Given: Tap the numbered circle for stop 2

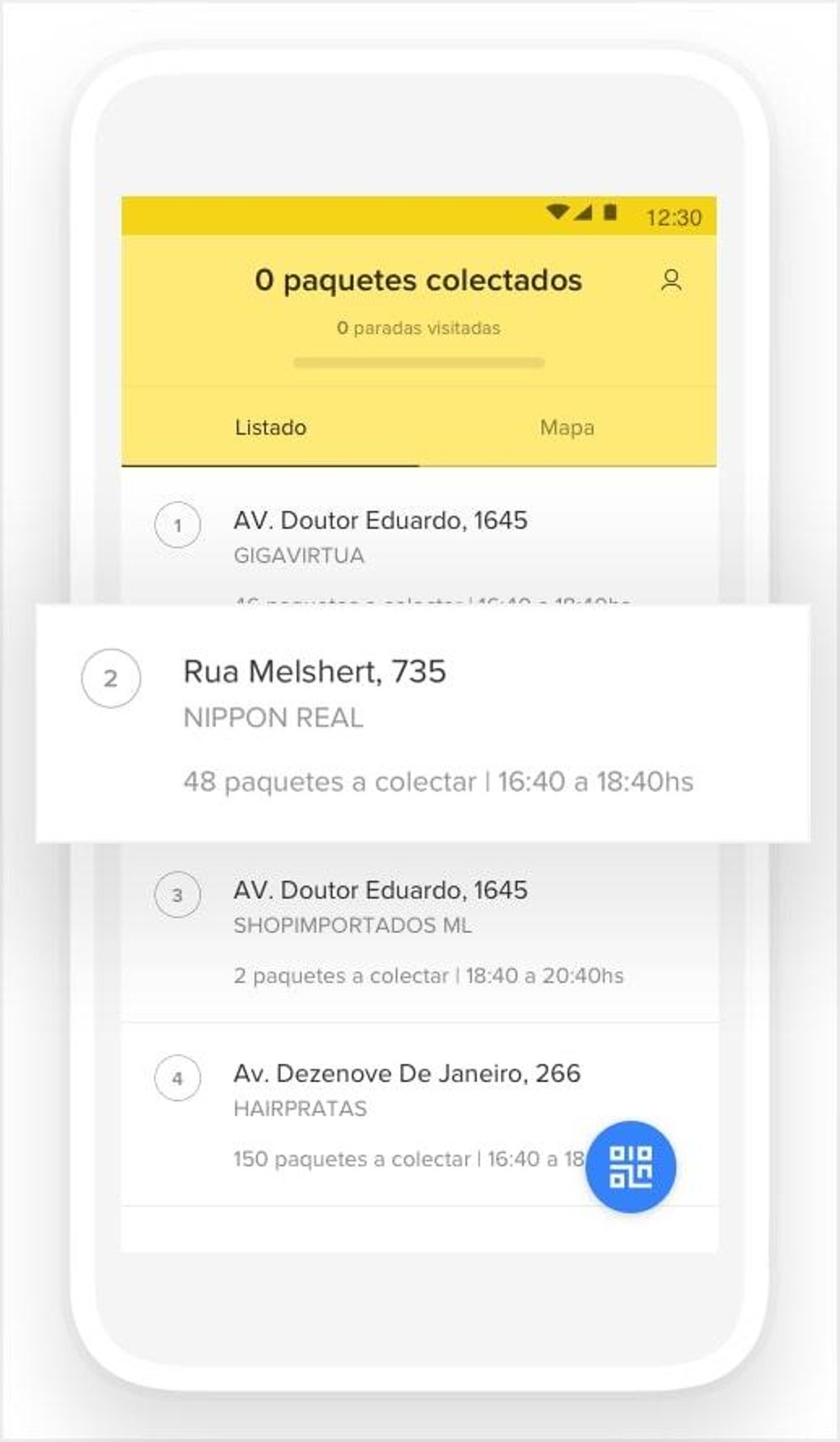Looking at the screenshot, I should point(110,677).
